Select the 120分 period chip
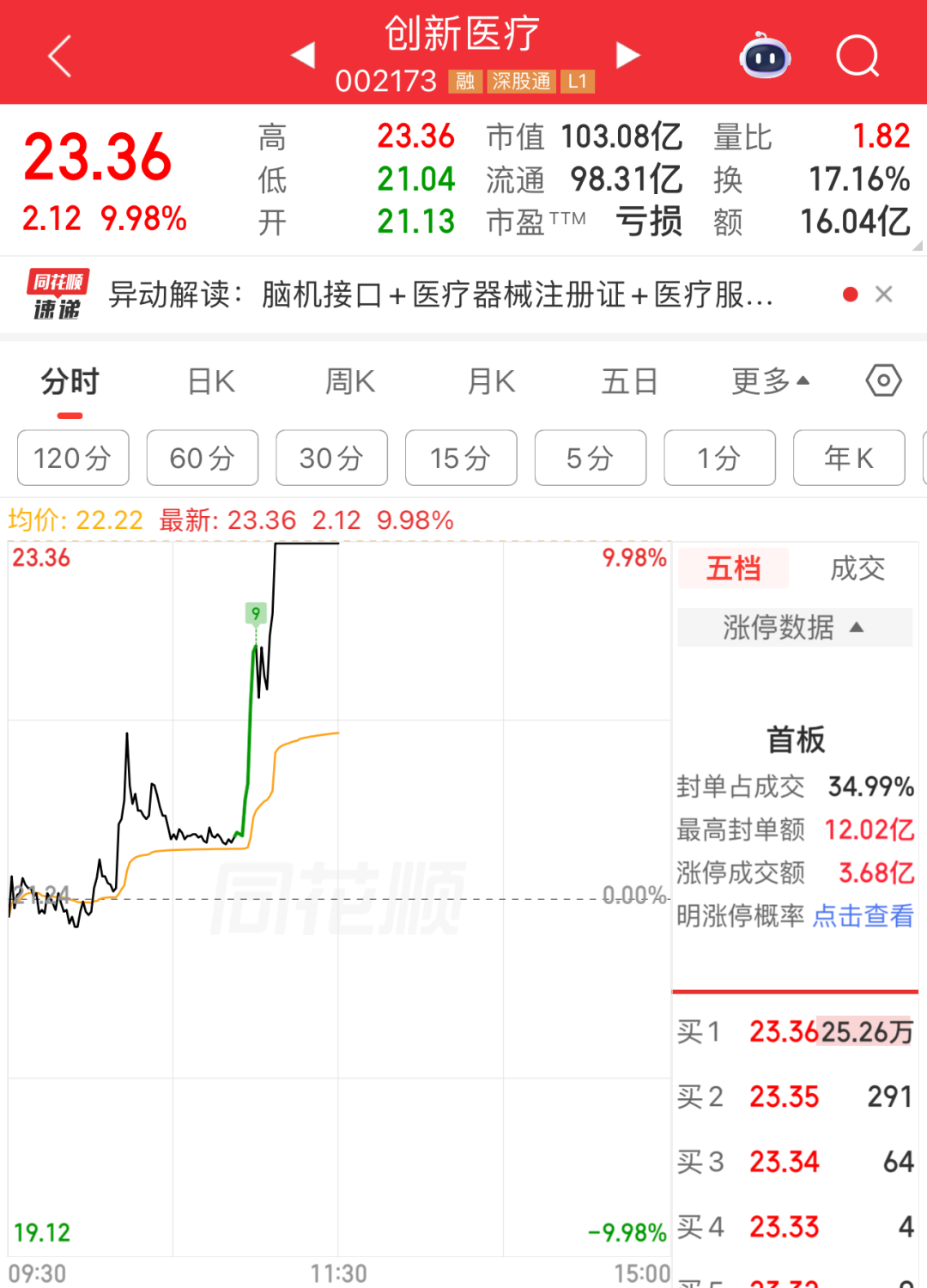Viewport: 927px width, 1288px height. tap(73, 458)
